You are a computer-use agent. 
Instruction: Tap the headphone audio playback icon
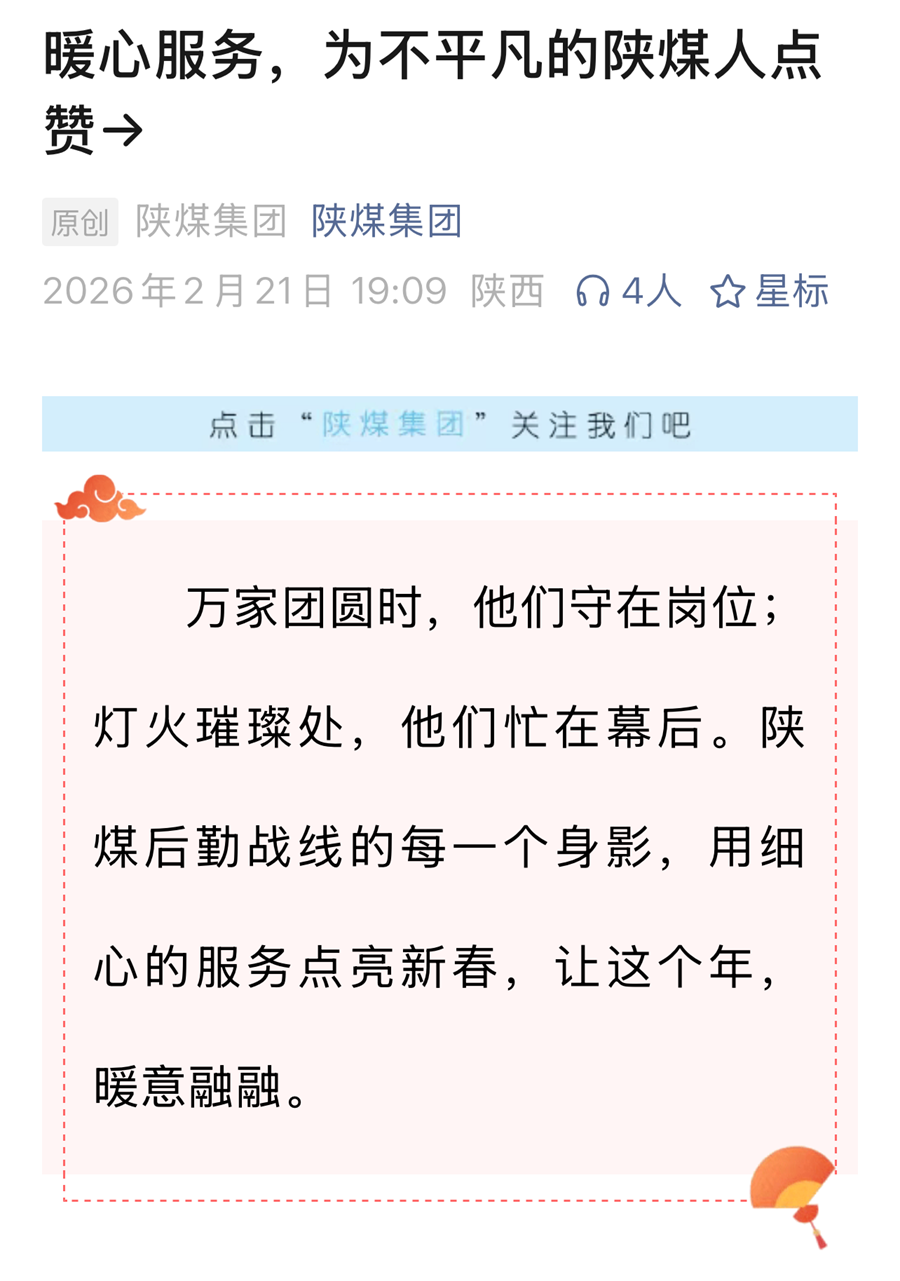594,291
